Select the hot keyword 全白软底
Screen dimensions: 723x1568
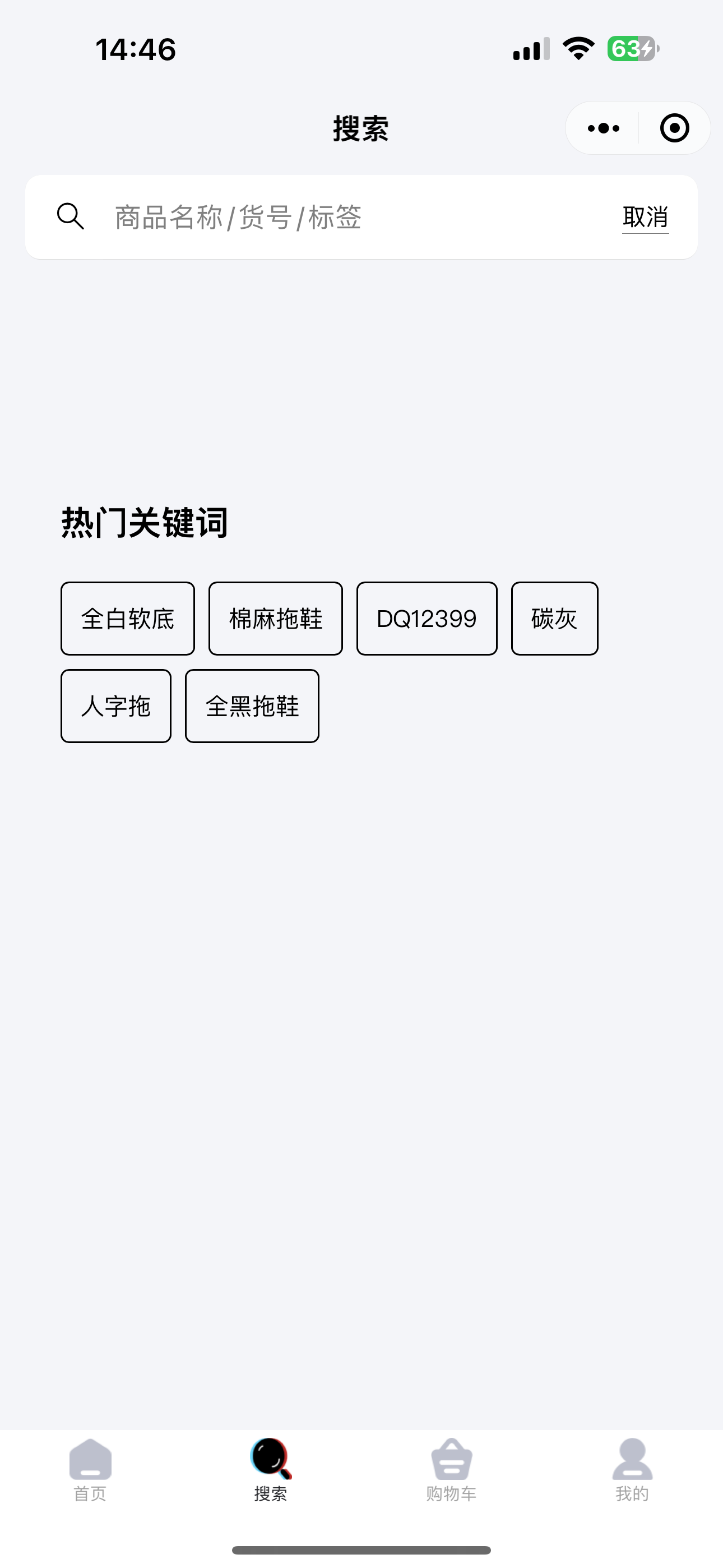coord(128,619)
